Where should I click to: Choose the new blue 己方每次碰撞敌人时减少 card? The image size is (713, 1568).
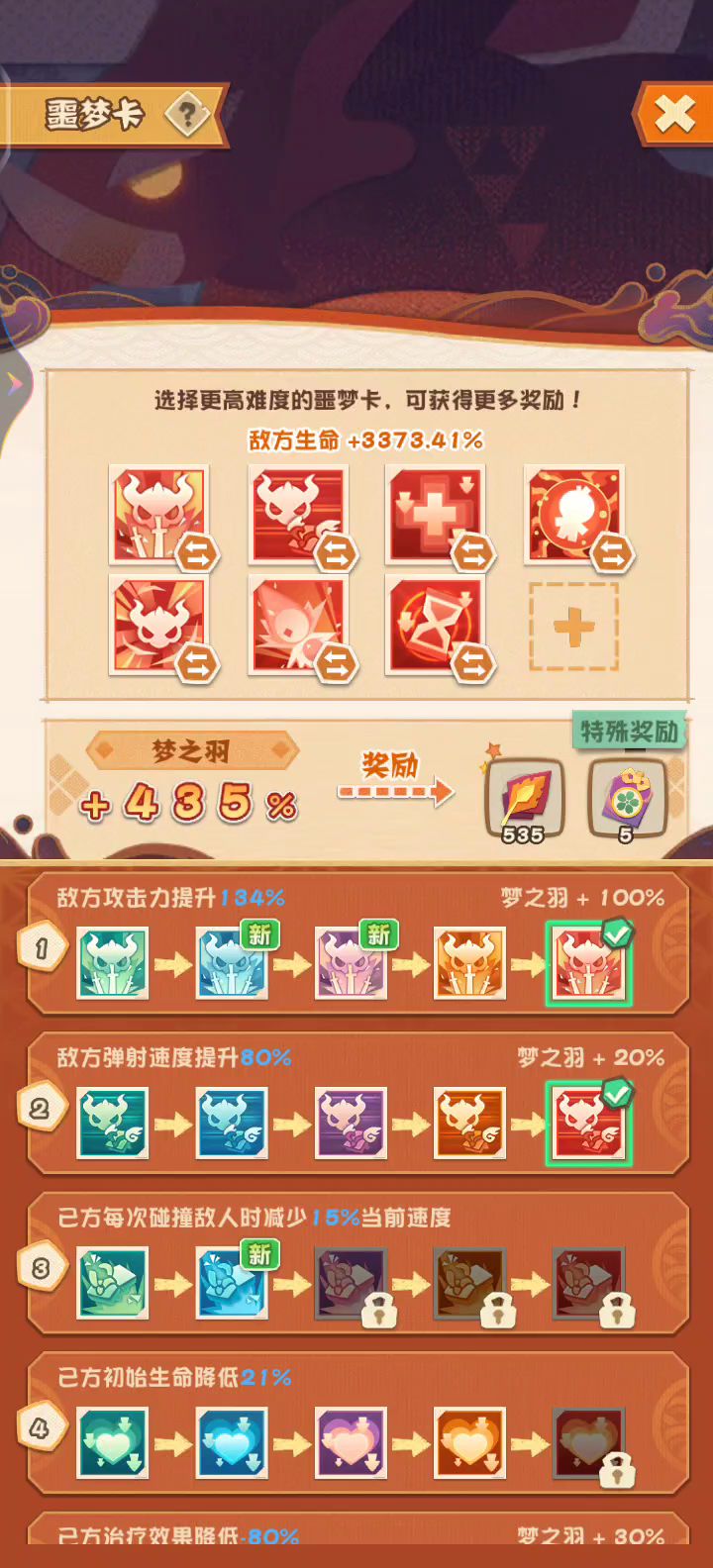232,1284
